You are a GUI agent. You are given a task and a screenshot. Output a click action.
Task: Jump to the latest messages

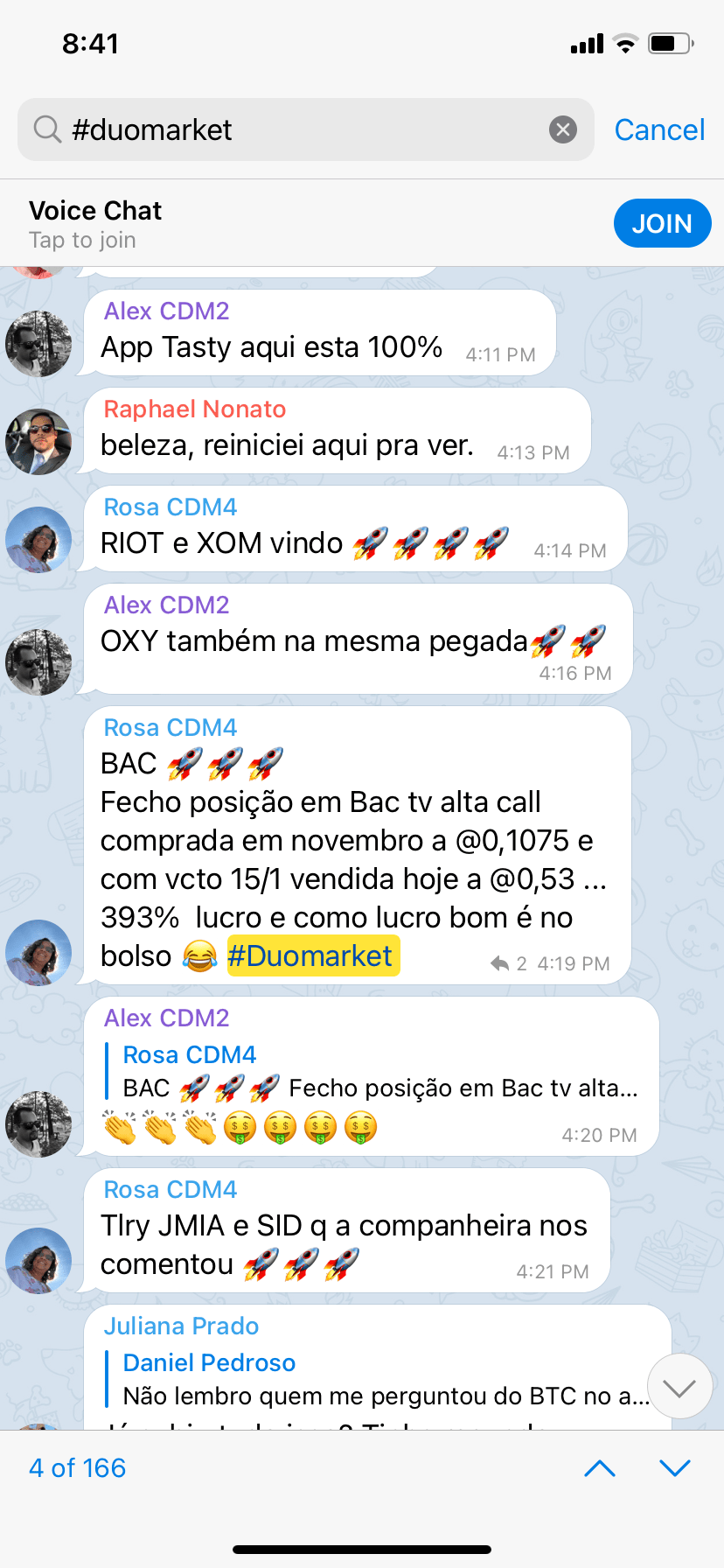coord(679,1386)
